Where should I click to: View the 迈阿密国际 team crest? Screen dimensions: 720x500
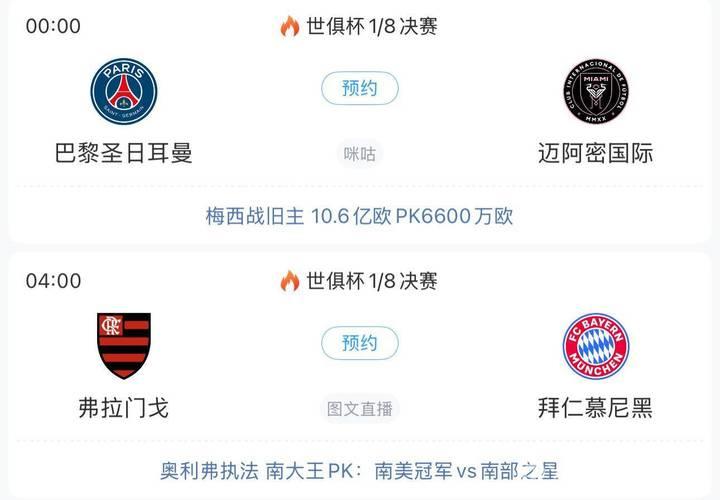[x=595, y=91]
